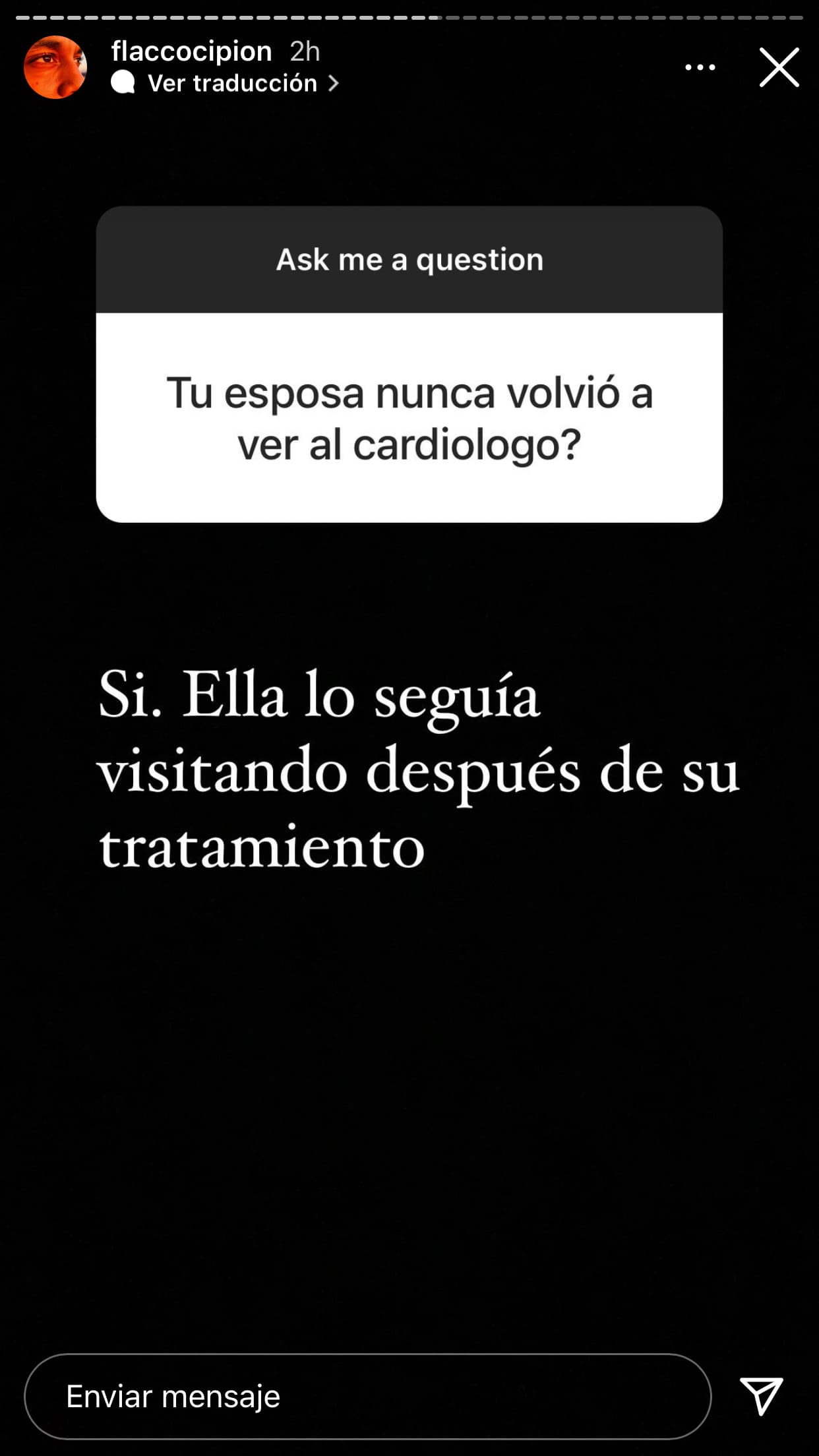
Task: Tap the speech bubble translation icon
Action: pyautogui.click(x=122, y=83)
